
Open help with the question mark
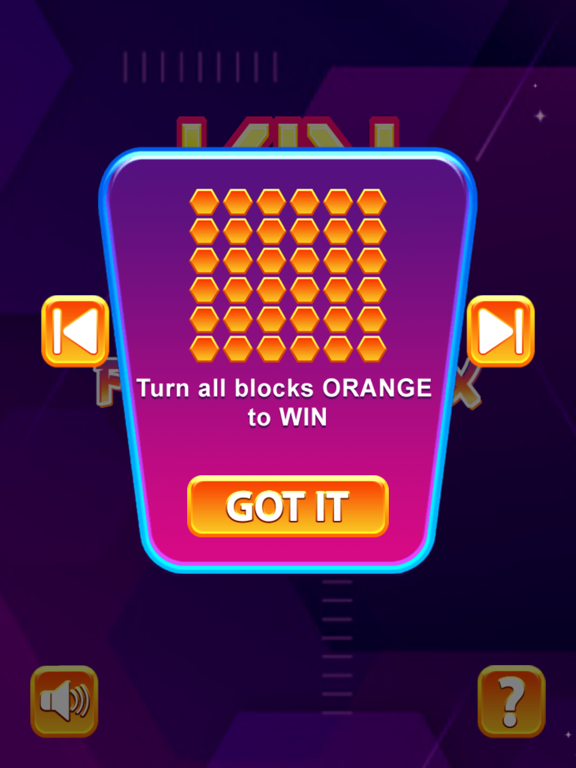coord(511,701)
